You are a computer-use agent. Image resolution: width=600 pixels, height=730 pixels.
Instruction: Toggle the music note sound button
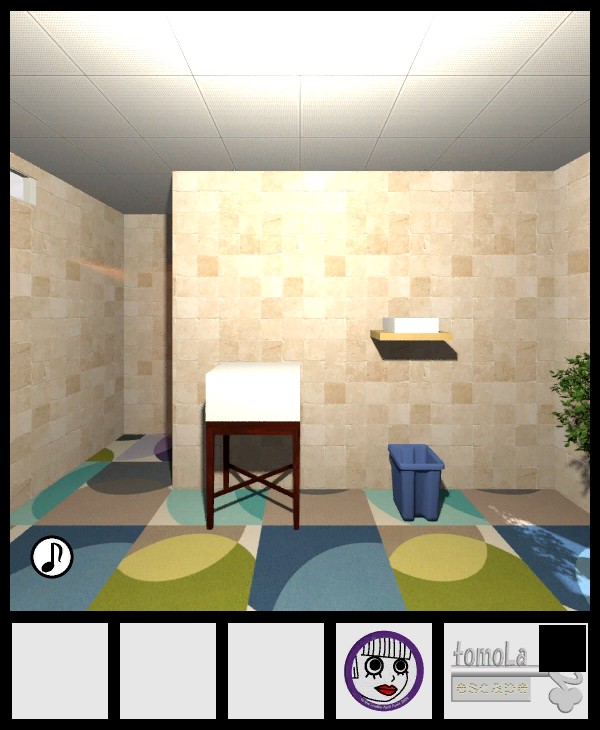pyautogui.click(x=52, y=557)
